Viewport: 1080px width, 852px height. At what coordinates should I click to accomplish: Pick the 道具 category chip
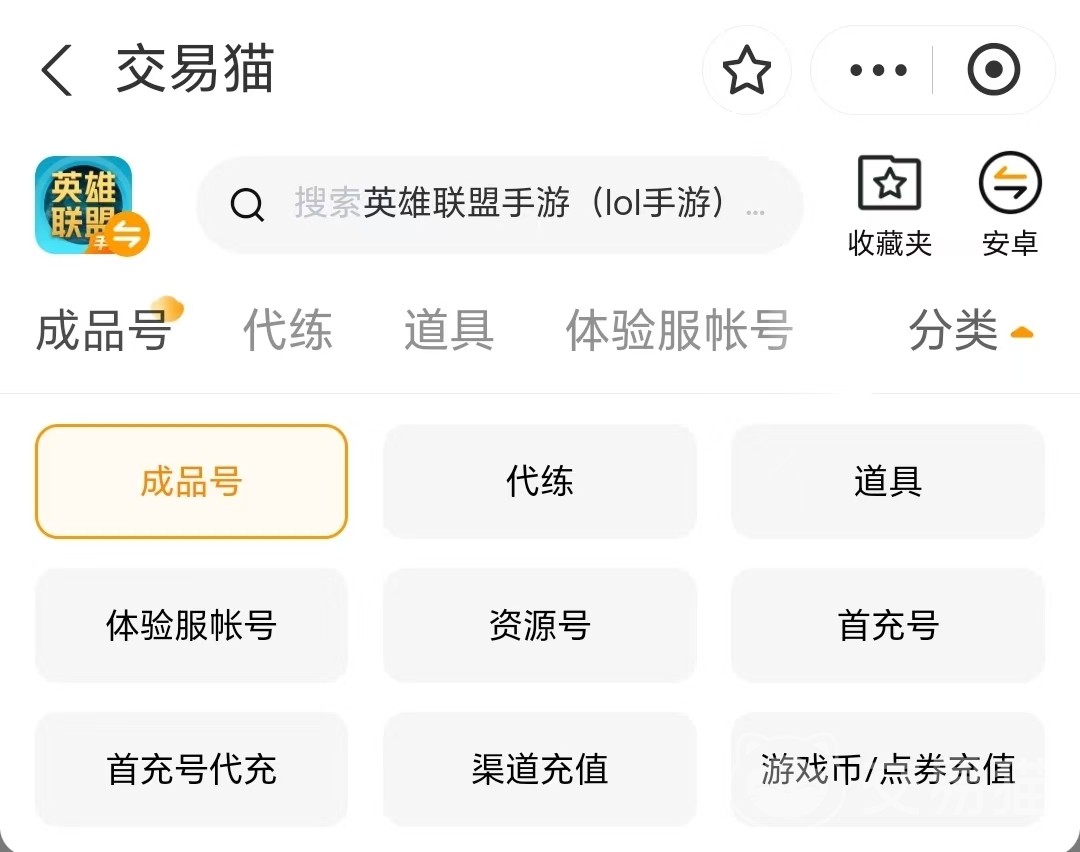click(888, 482)
